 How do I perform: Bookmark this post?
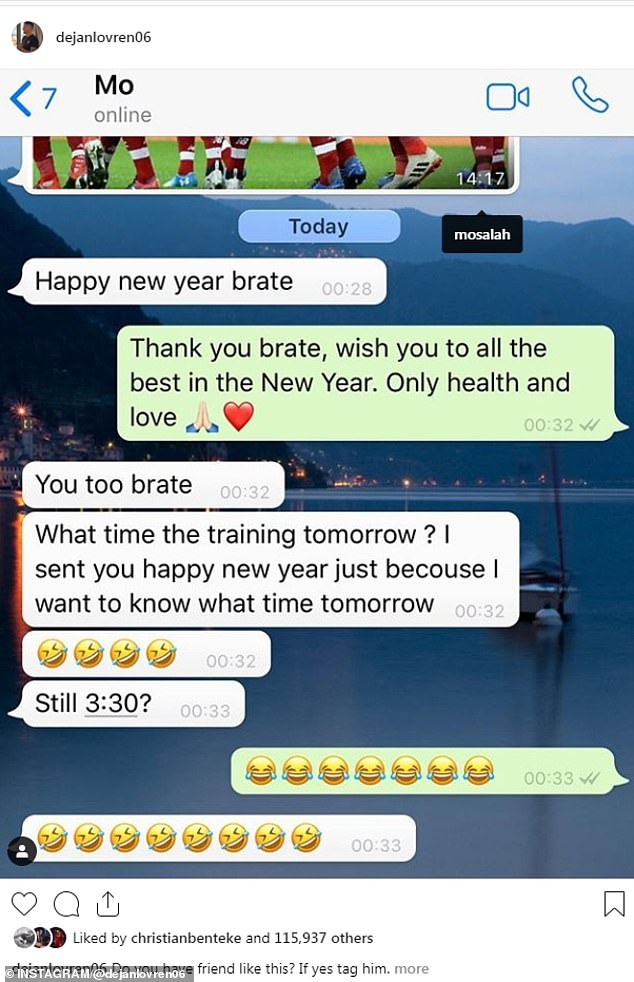(614, 904)
